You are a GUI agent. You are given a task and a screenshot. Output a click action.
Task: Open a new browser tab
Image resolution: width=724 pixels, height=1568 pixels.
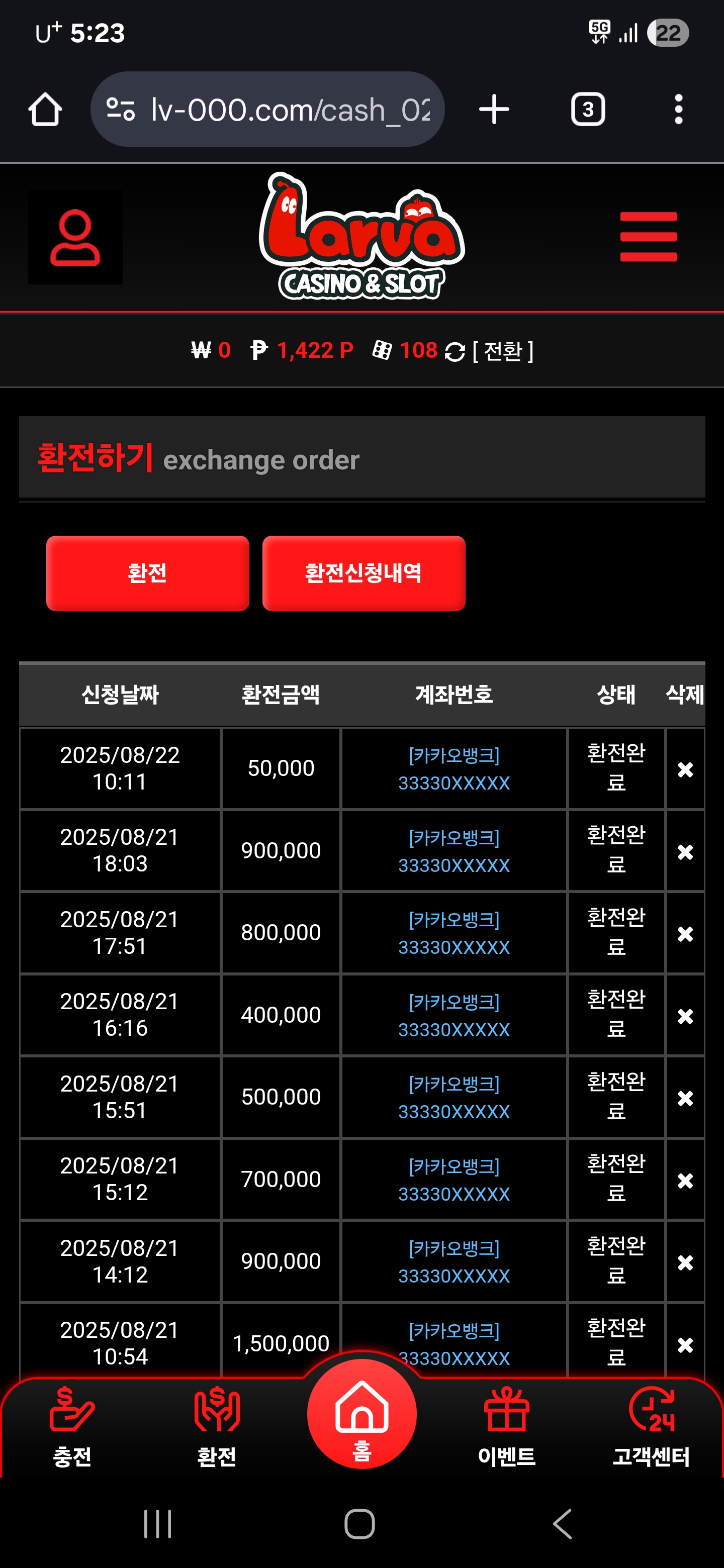click(494, 110)
